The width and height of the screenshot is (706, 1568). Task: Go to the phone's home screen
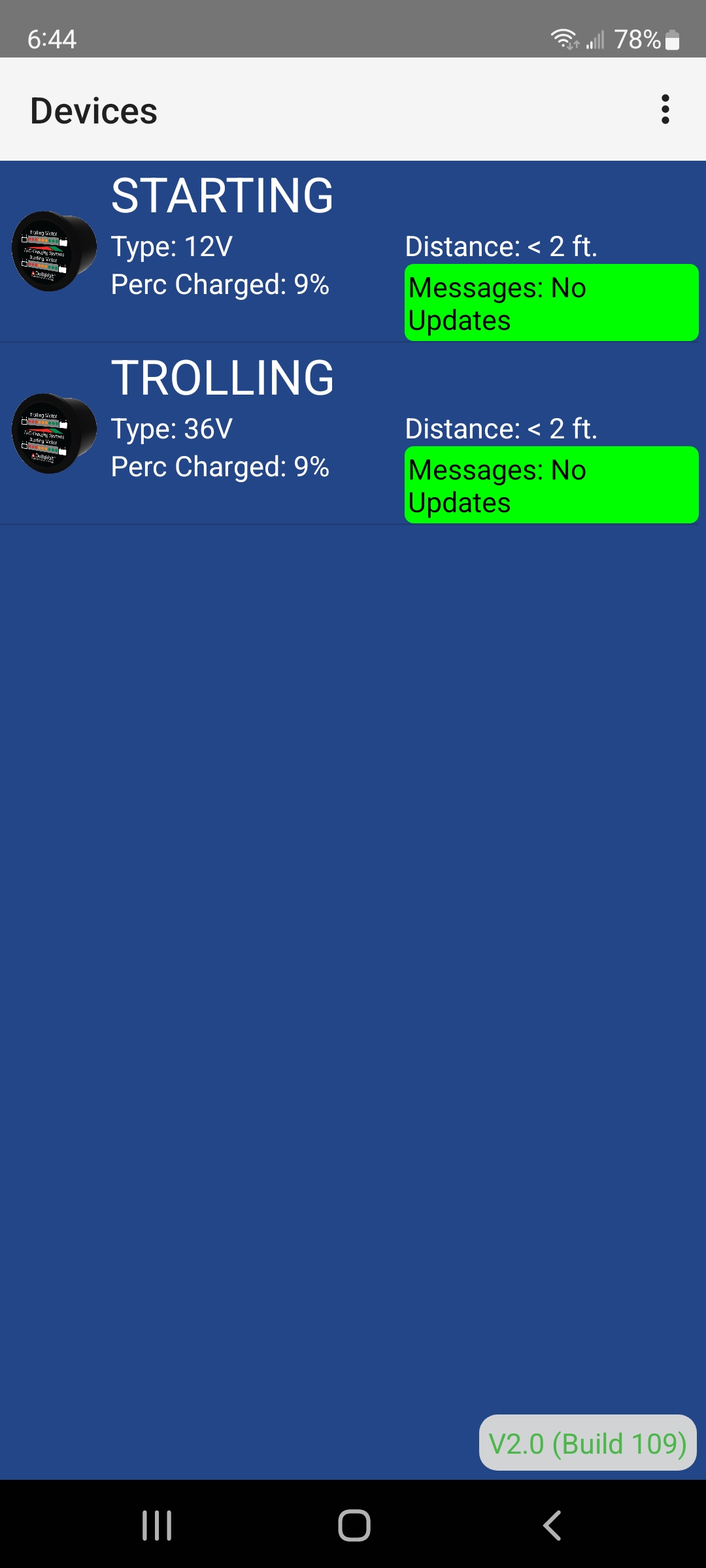[x=354, y=1526]
